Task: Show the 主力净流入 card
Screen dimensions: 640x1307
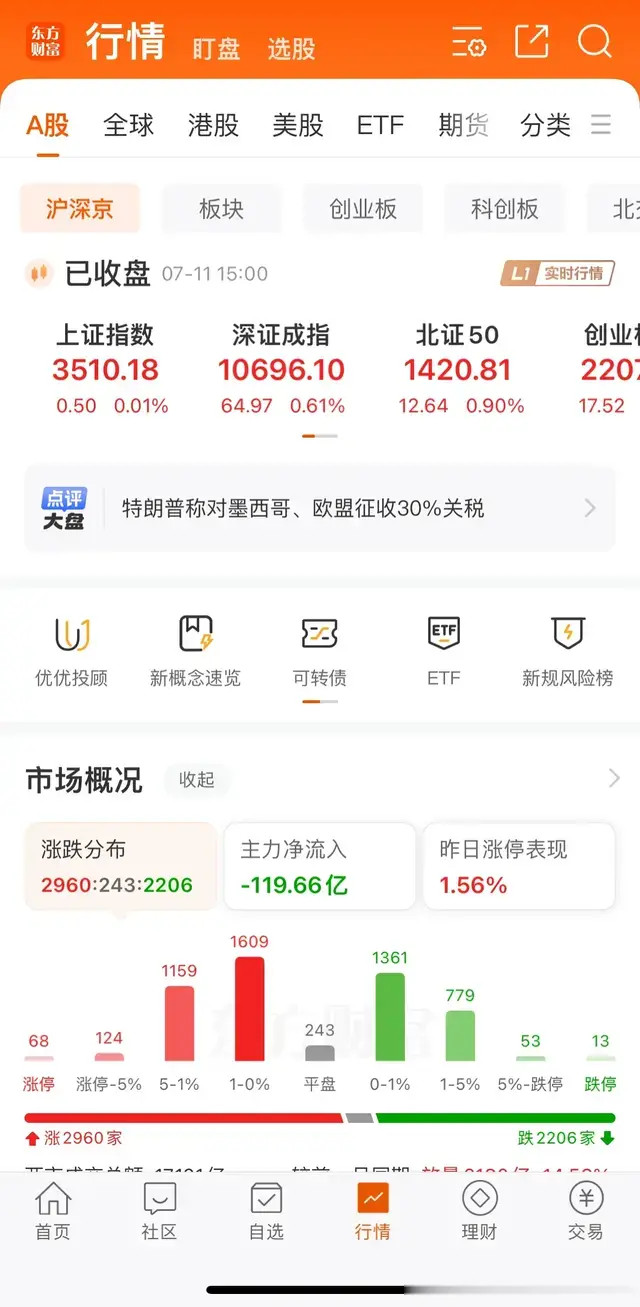Action: [x=319, y=867]
